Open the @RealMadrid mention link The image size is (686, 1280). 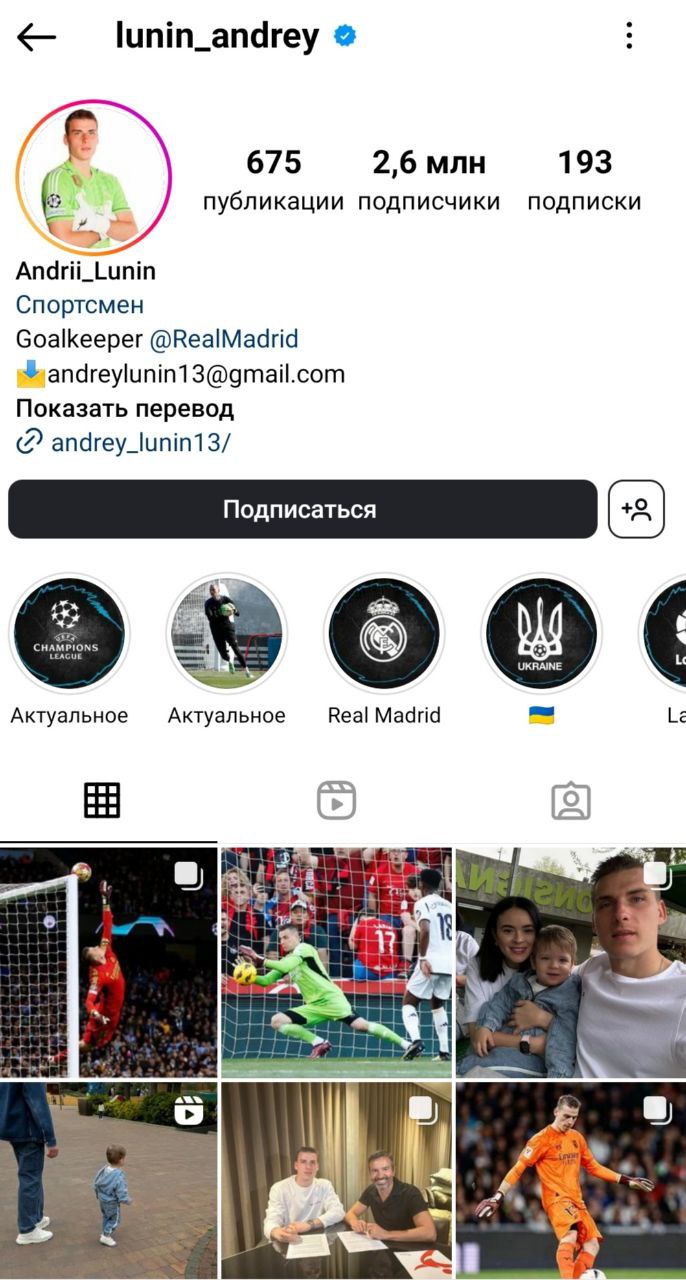pyautogui.click(x=224, y=339)
